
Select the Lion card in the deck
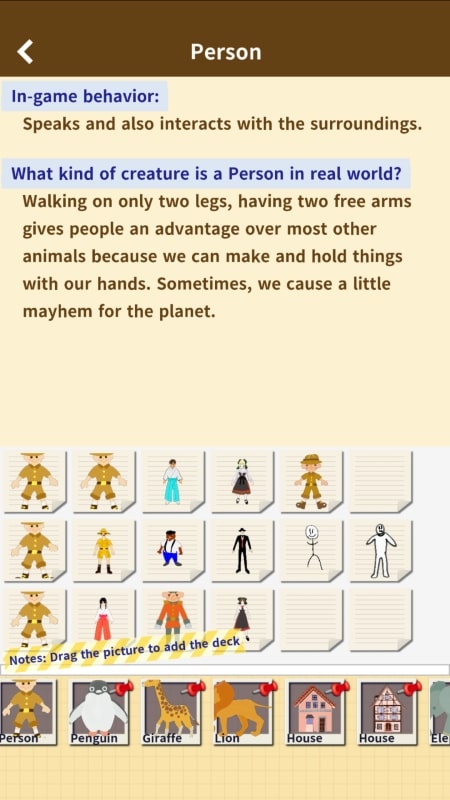pyautogui.click(x=242, y=712)
